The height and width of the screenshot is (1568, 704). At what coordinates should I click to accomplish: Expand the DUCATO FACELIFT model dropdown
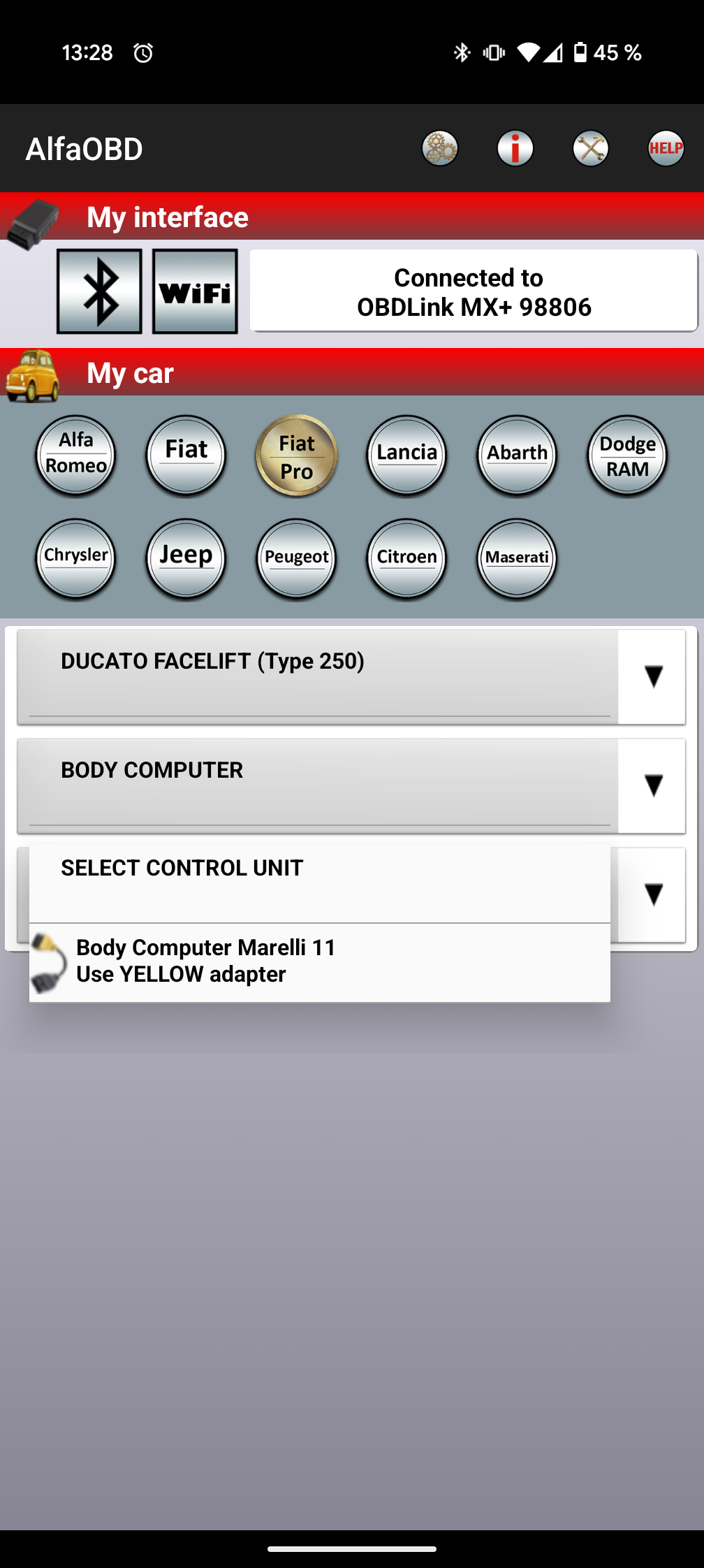(351, 676)
